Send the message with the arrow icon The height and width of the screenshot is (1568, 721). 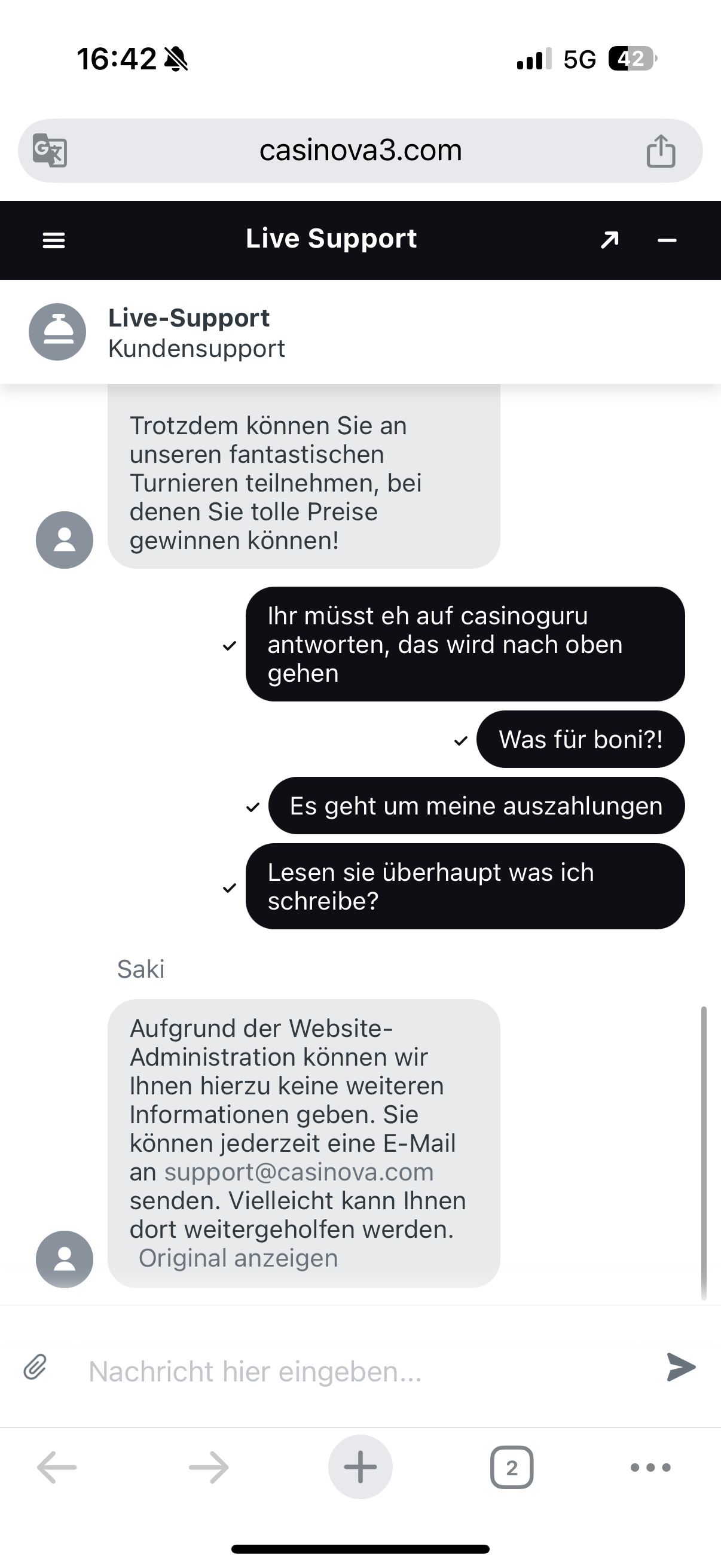coord(680,1367)
